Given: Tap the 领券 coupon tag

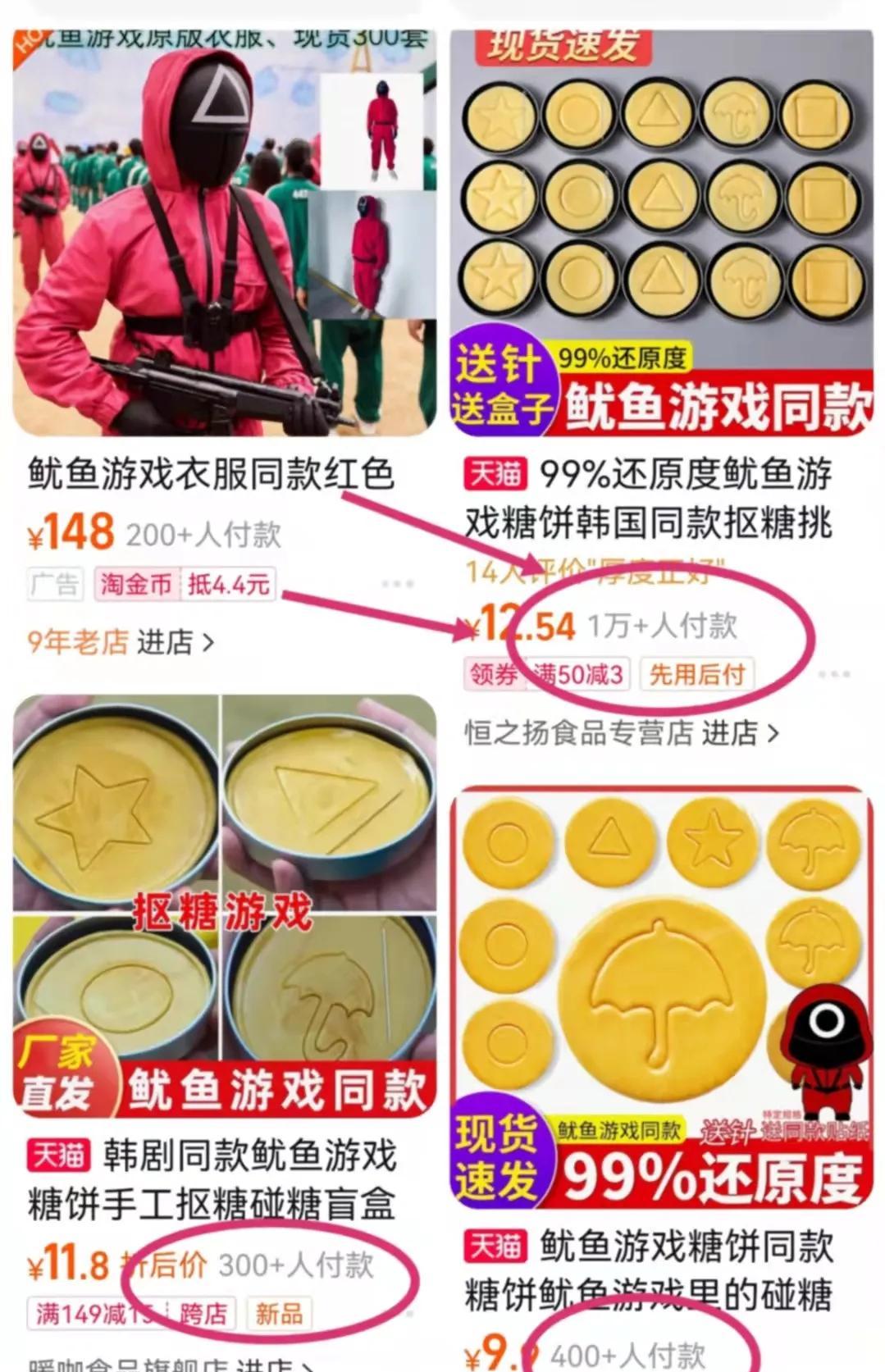Looking at the screenshot, I should pos(494,675).
